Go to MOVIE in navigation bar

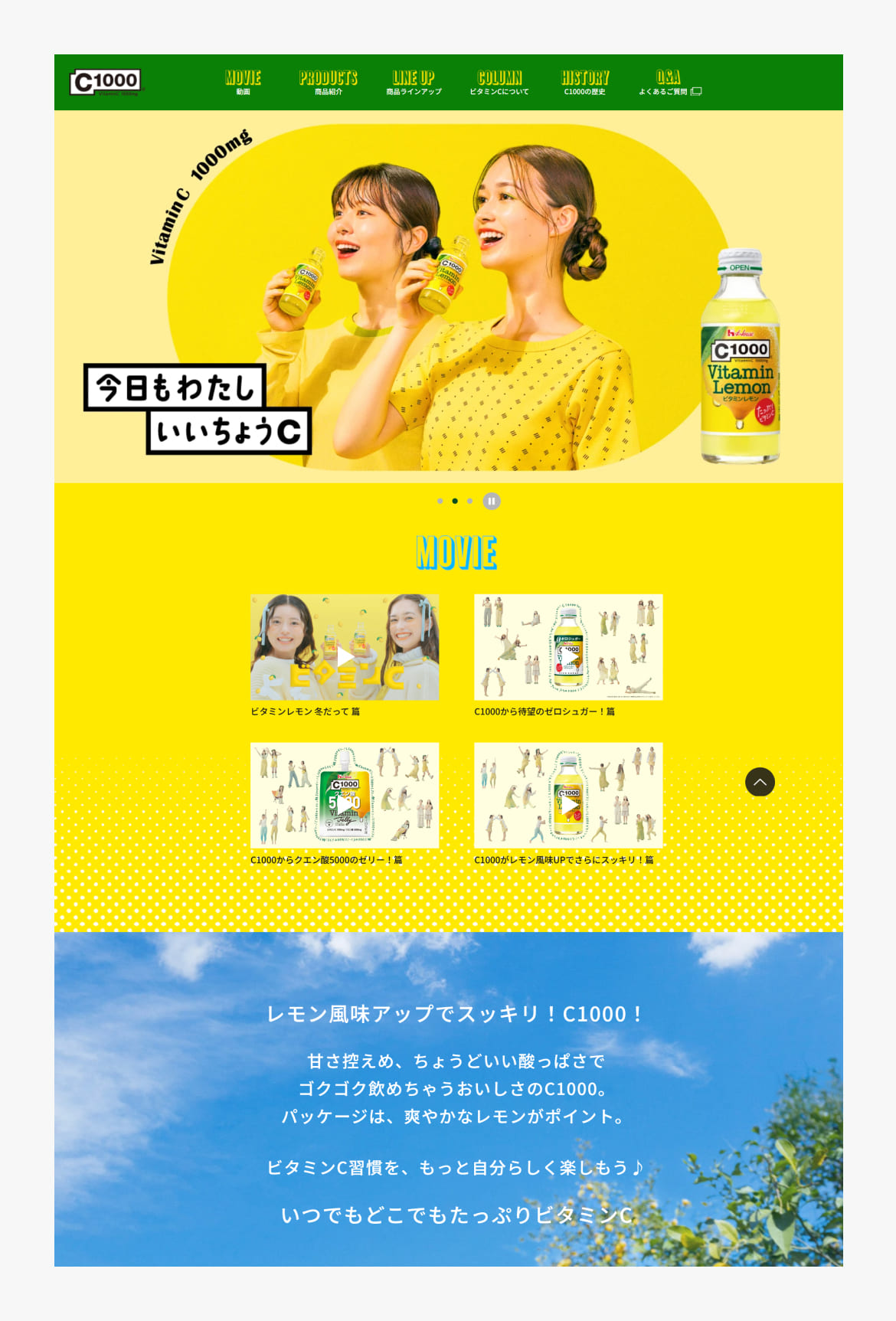pos(243,82)
